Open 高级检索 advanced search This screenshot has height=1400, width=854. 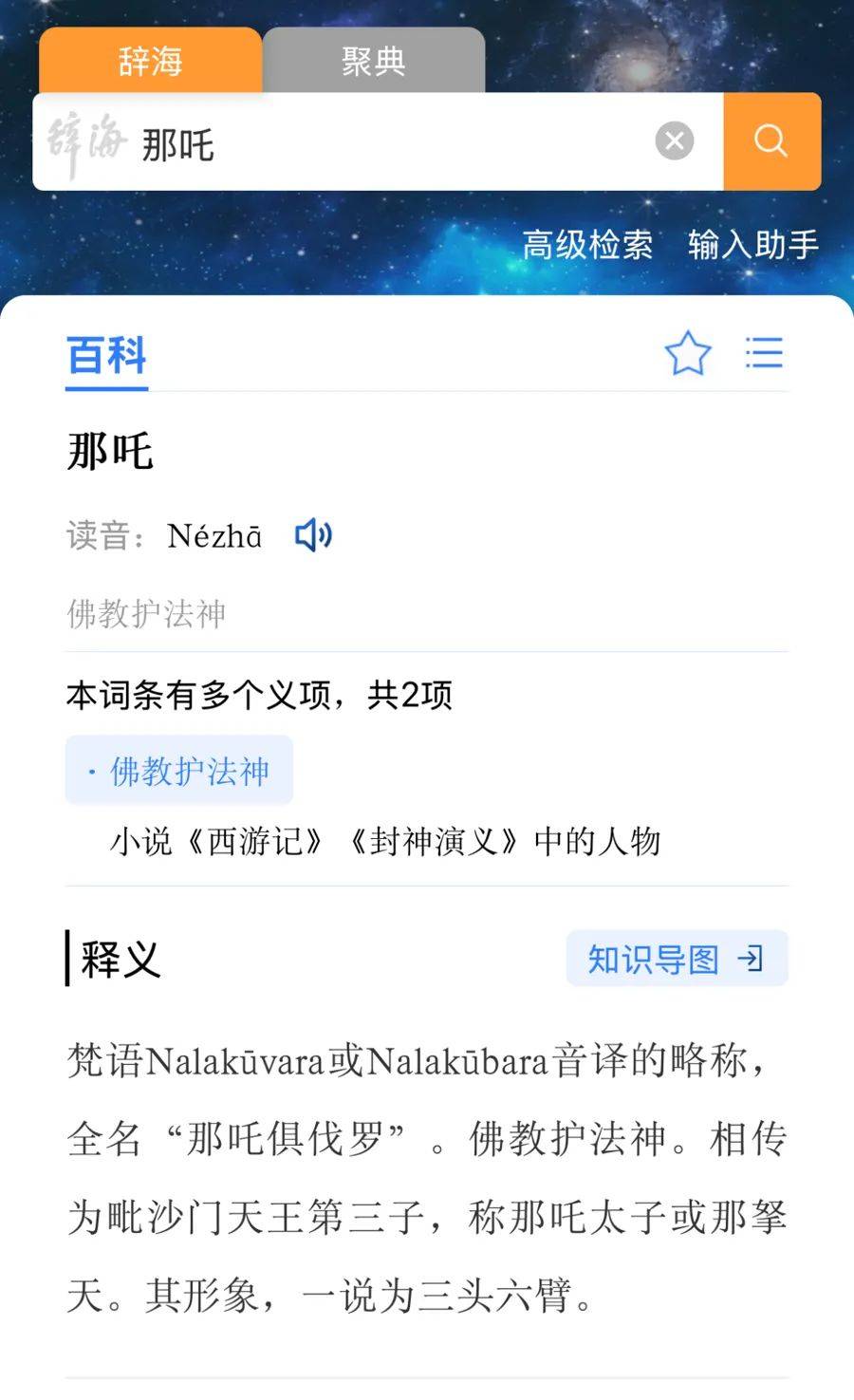tap(587, 245)
